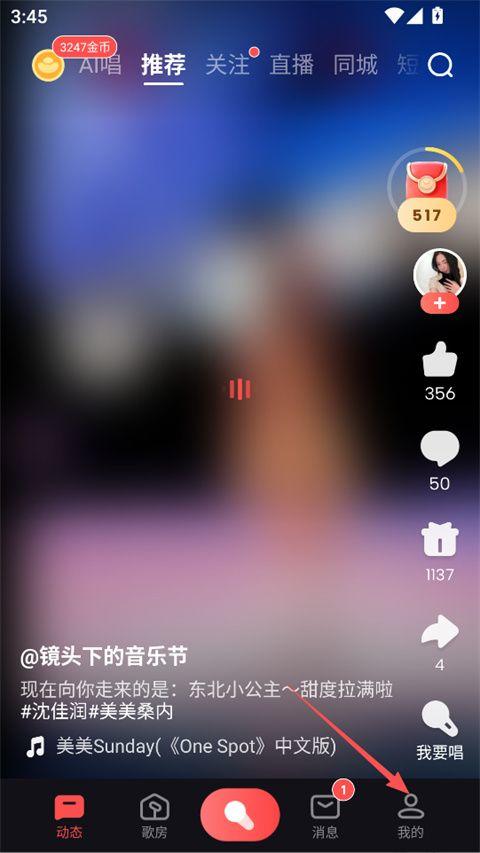Select the AI唱 tab
480x853 pixels.
pyautogui.click(x=100, y=66)
